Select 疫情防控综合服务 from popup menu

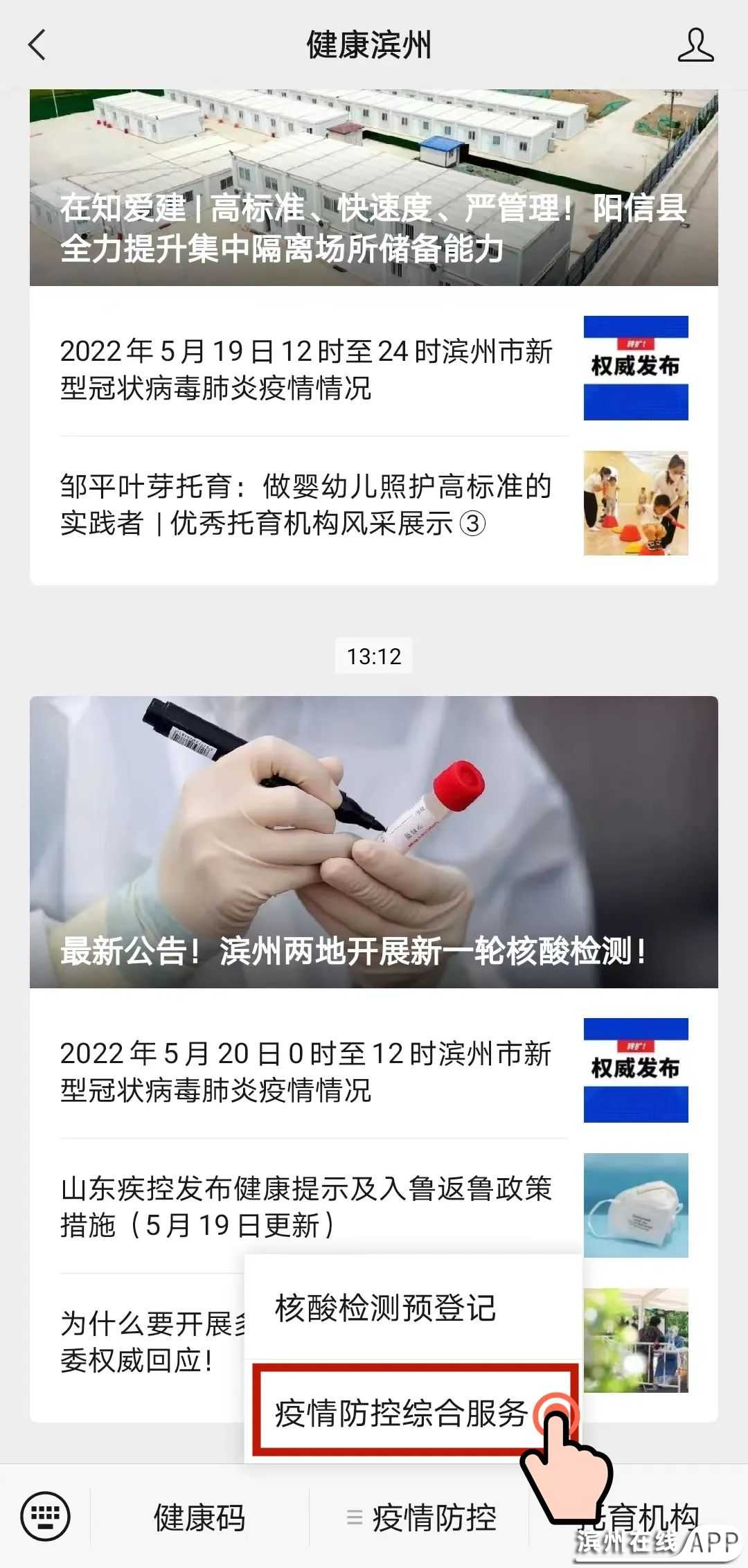[402, 1412]
